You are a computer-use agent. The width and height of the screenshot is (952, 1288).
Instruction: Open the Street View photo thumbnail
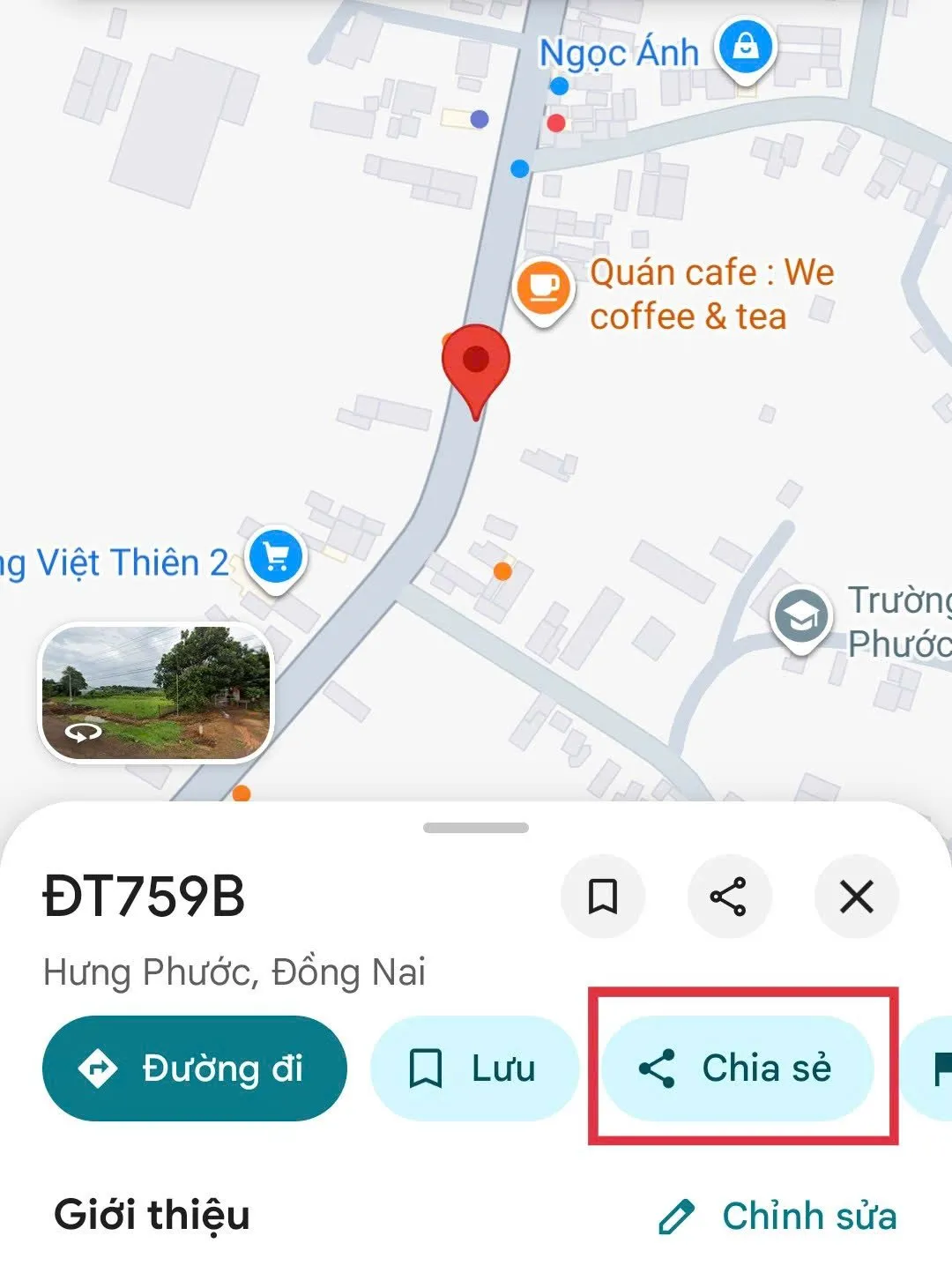(x=156, y=692)
